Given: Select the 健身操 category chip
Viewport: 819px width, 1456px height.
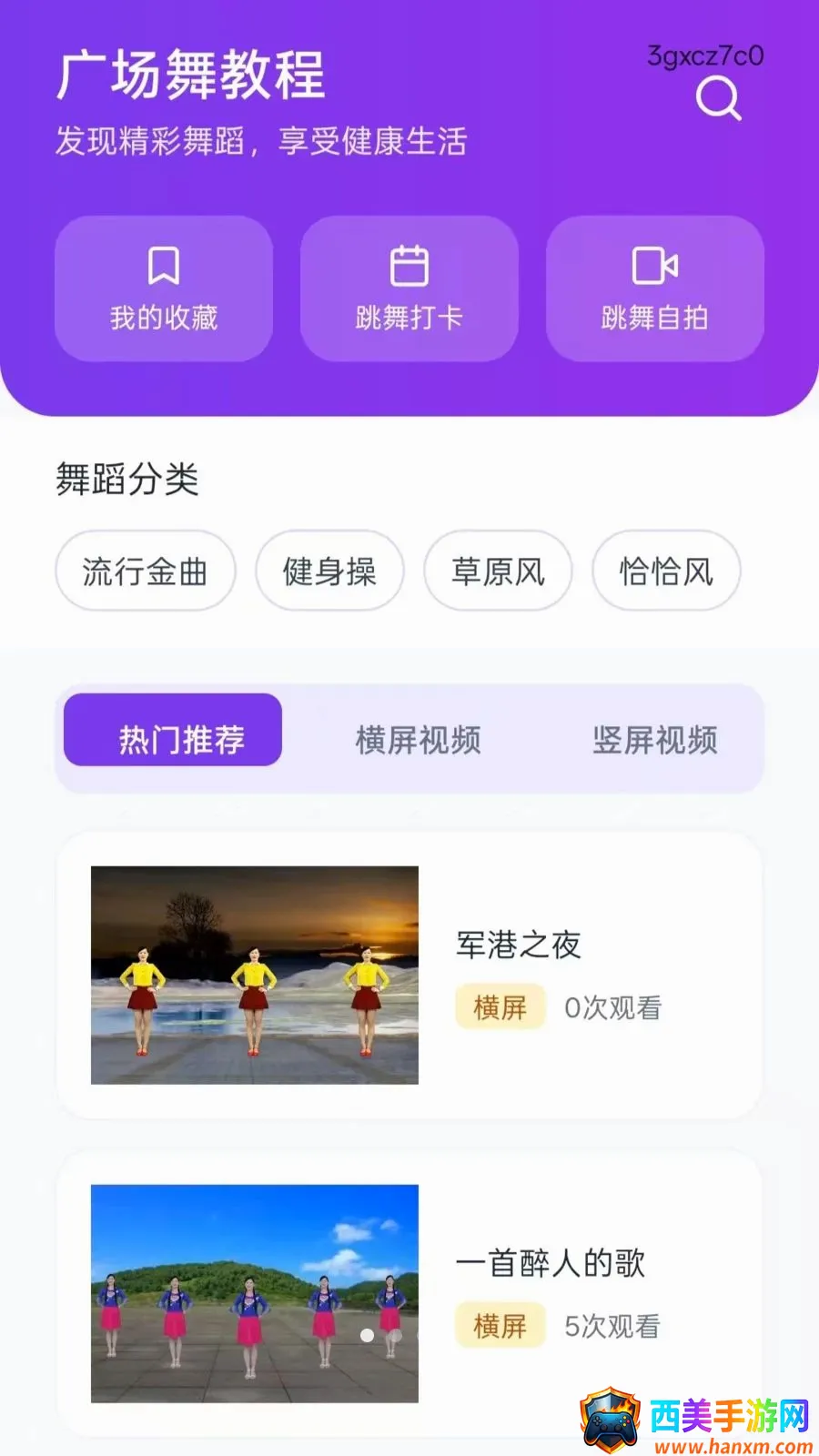Looking at the screenshot, I should click(329, 571).
